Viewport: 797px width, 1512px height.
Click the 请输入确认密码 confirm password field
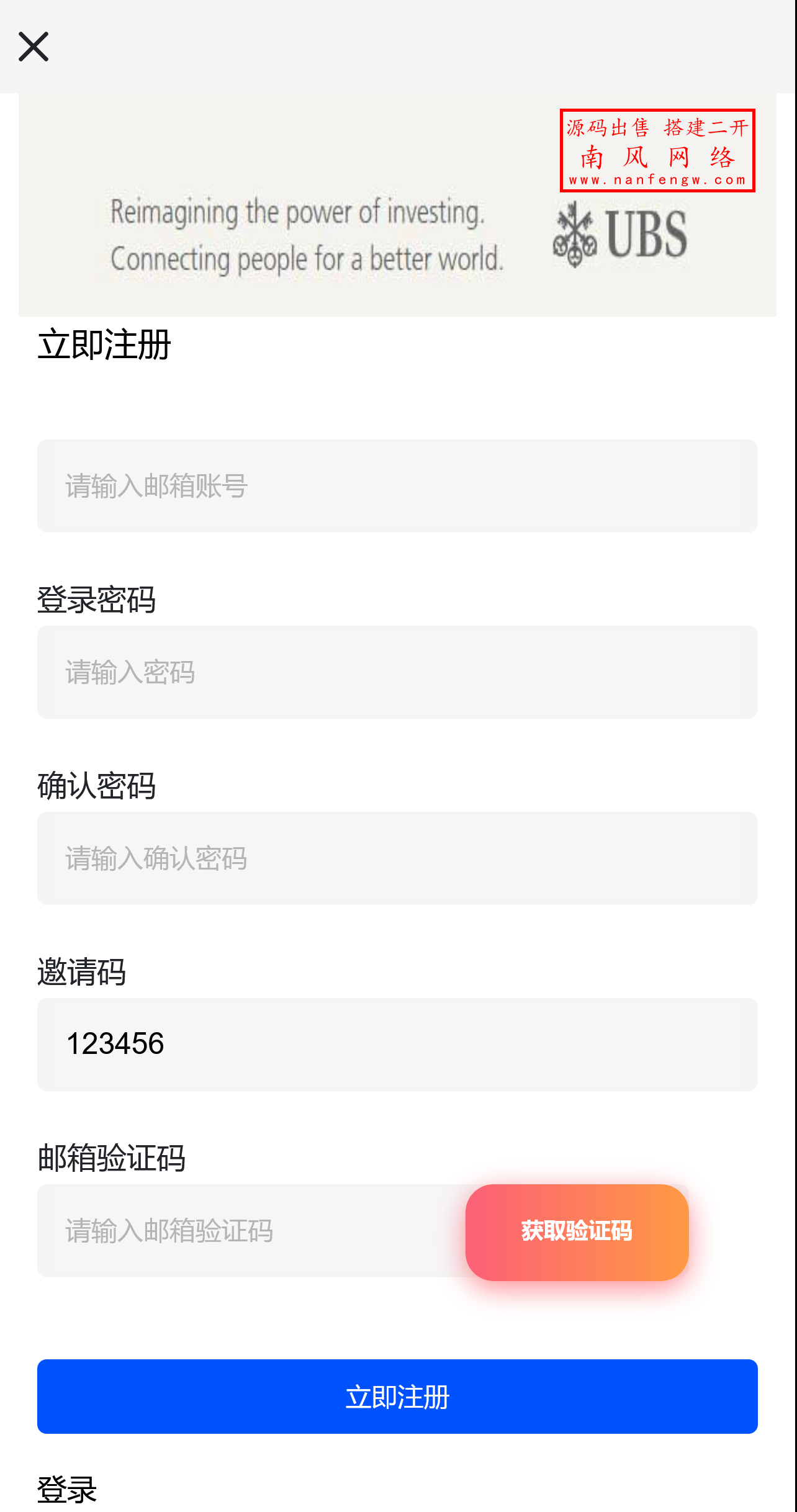(x=397, y=858)
